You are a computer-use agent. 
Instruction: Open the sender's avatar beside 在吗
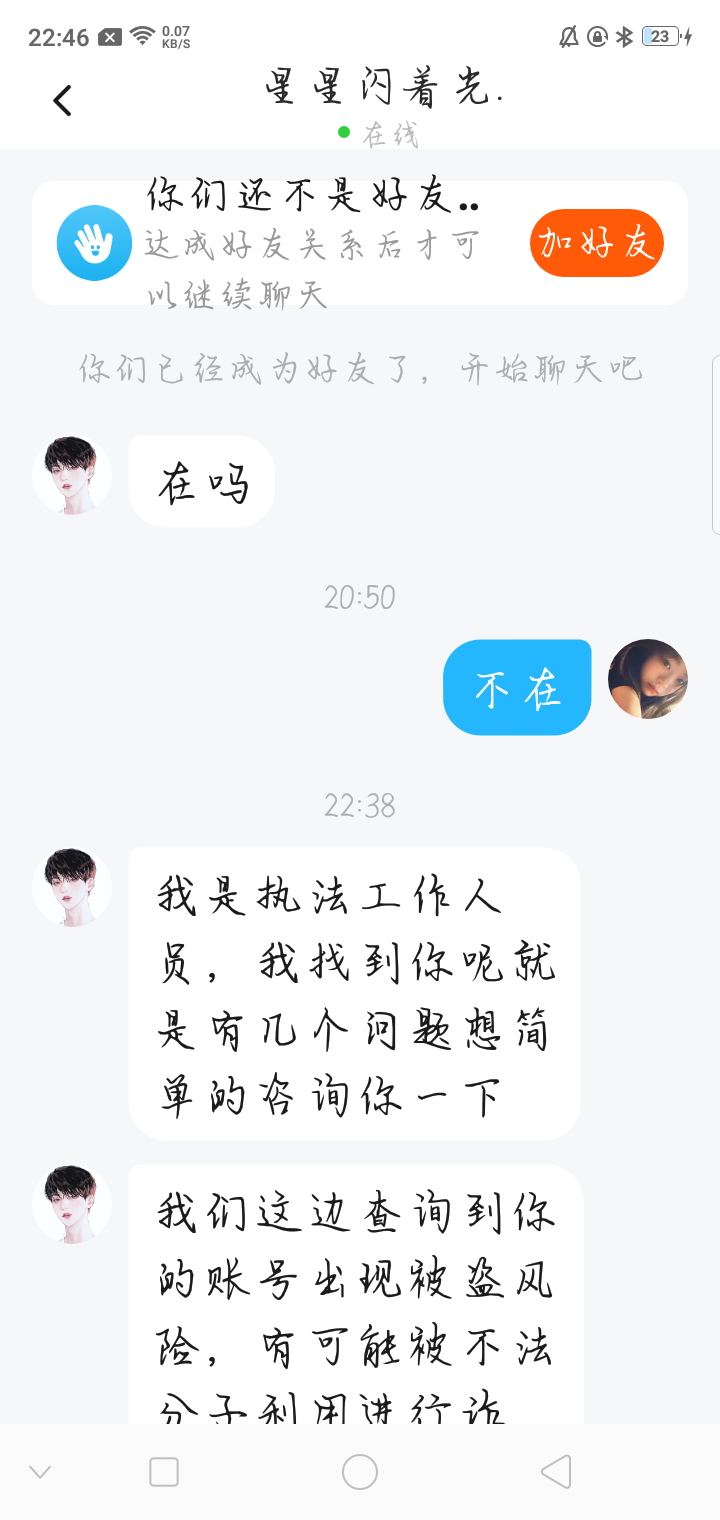(72, 475)
